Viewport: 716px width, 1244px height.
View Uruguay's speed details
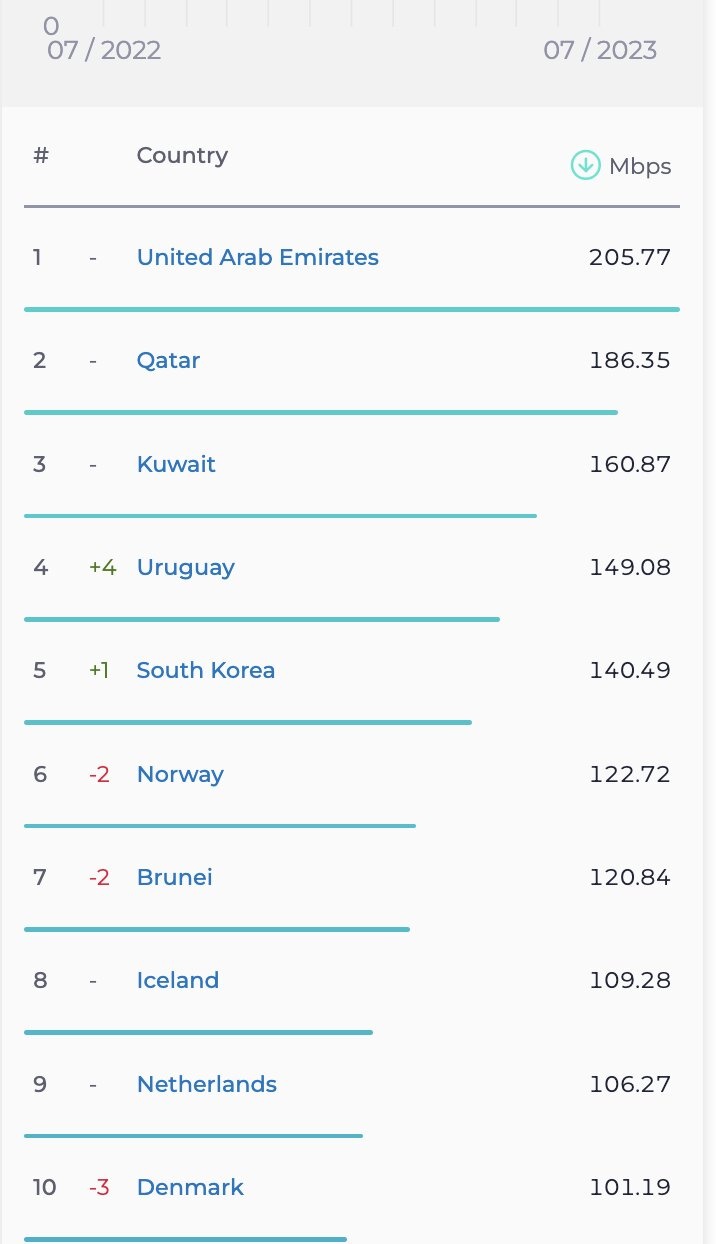click(185, 567)
